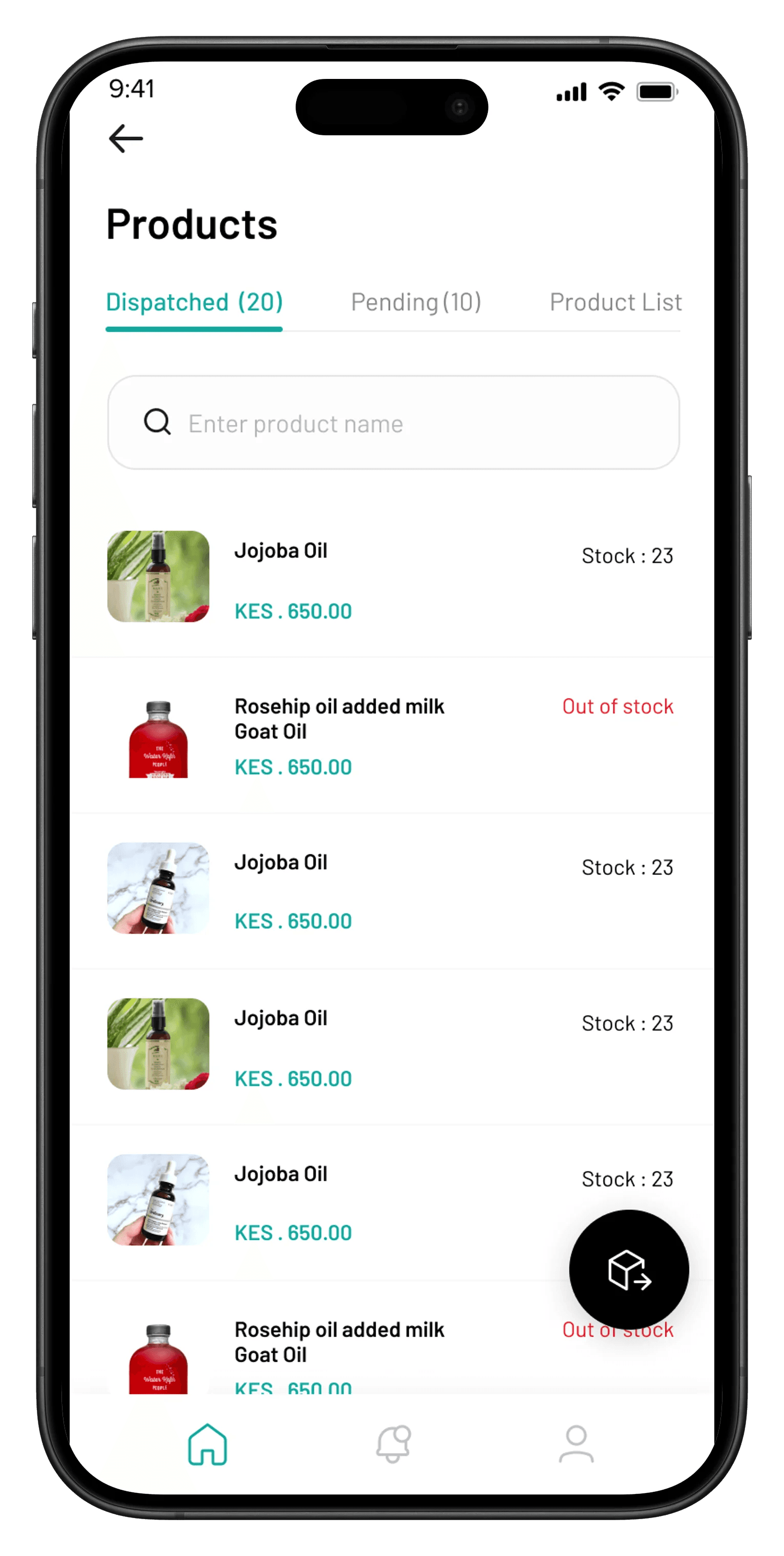Viewport: 784px width, 1556px height.
Task: Open the profile tab
Action: pos(575,1444)
